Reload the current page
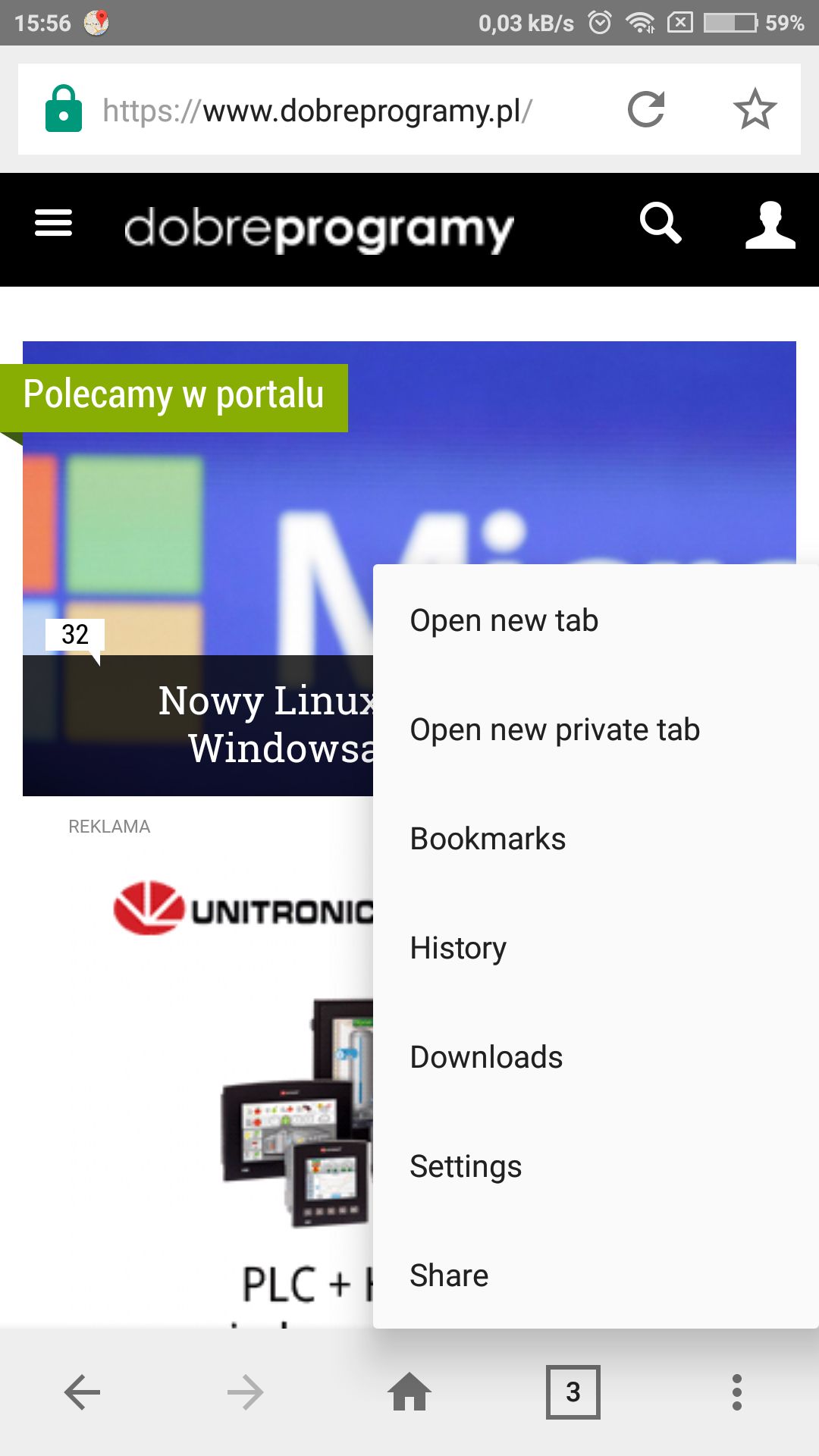The width and height of the screenshot is (819, 1456). 646,109
